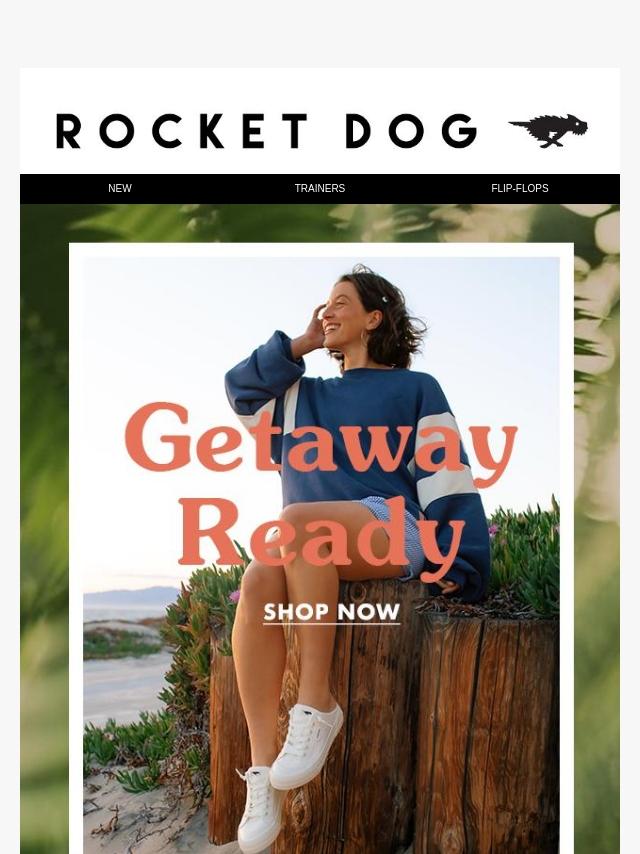Open the Rocket Dog header logo link
This screenshot has width=640, height=854.
[320, 131]
